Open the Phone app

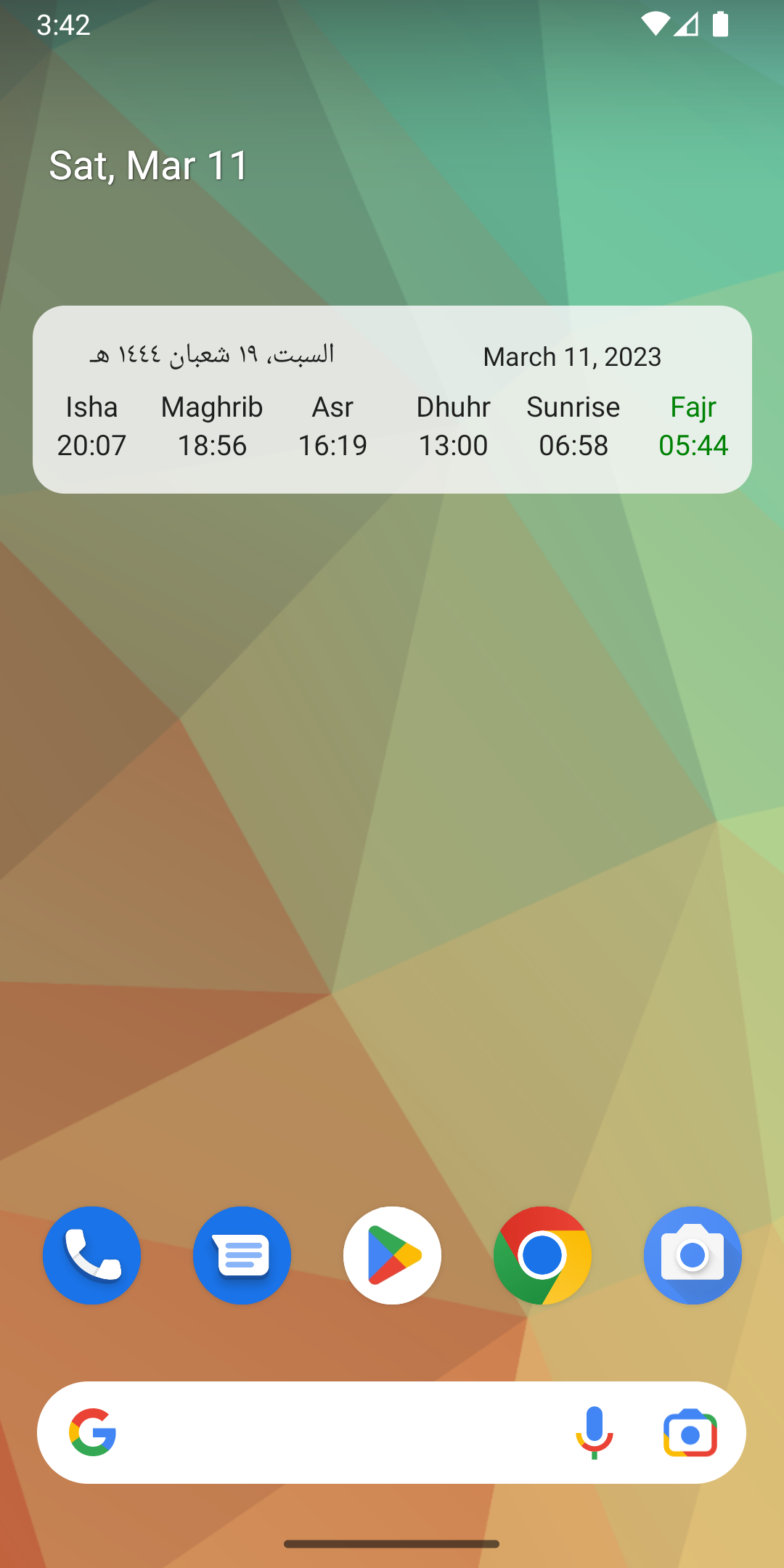pyautogui.click(x=92, y=1255)
